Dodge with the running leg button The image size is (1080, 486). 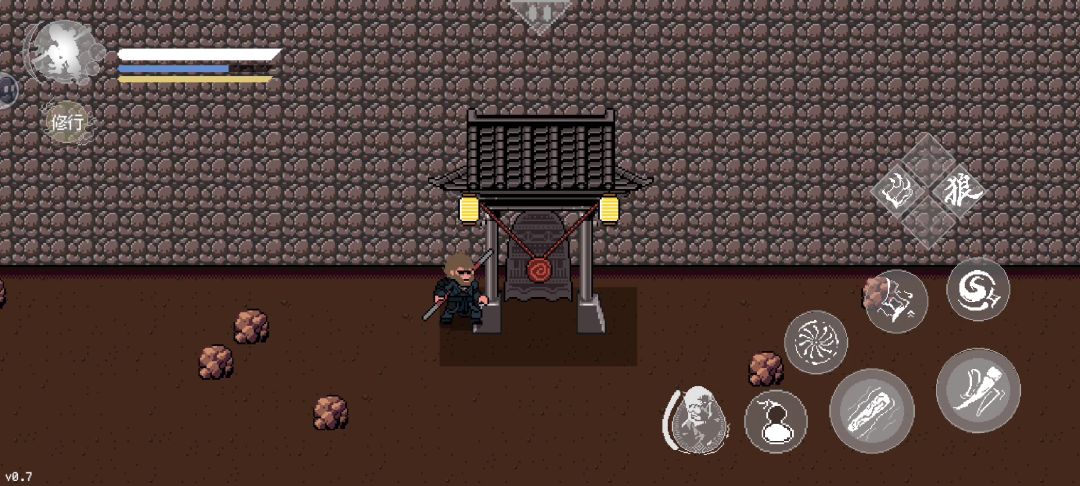tap(977, 390)
